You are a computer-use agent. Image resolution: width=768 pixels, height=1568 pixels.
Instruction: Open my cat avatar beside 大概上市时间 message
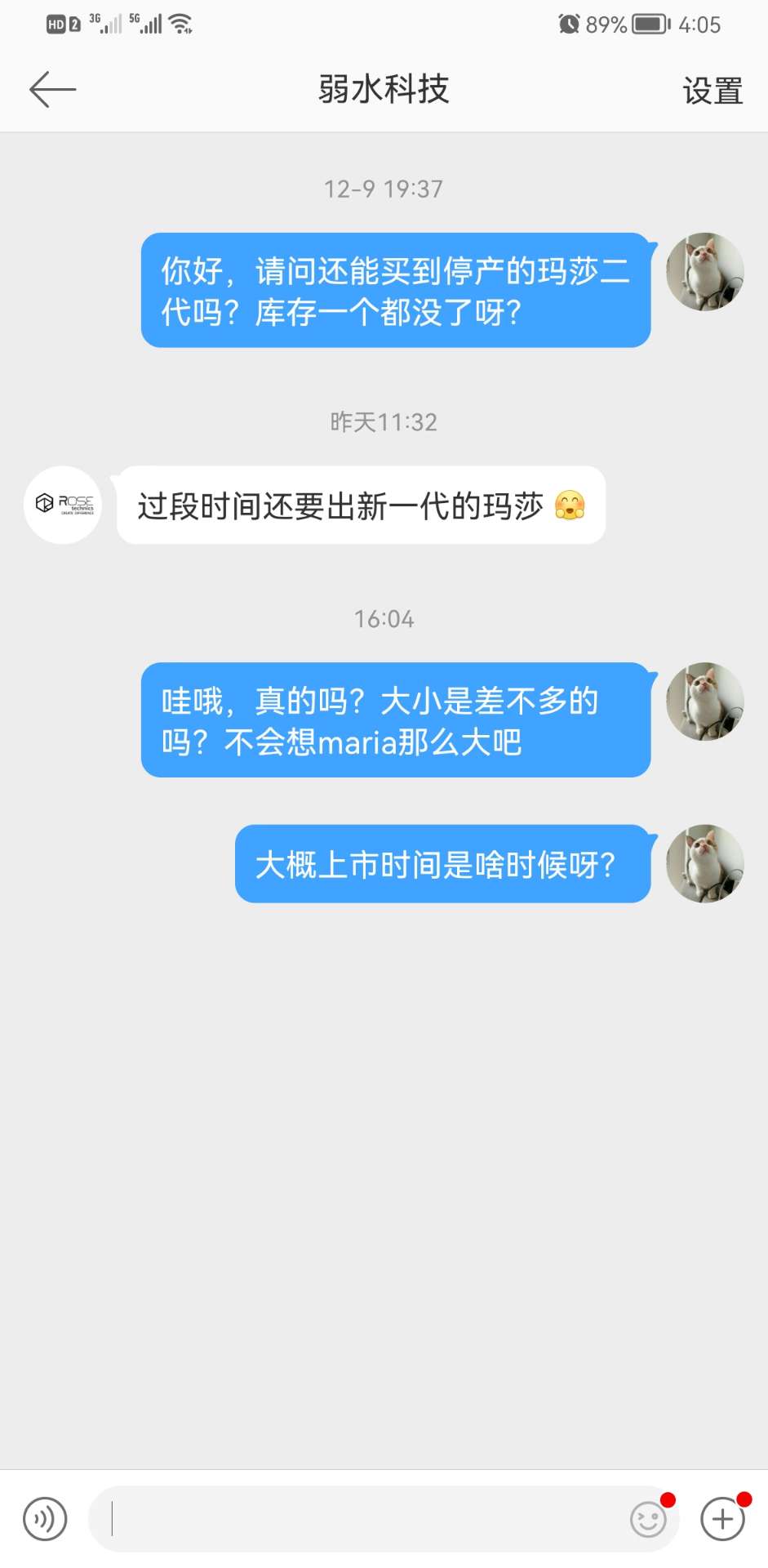[x=705, y=863]
